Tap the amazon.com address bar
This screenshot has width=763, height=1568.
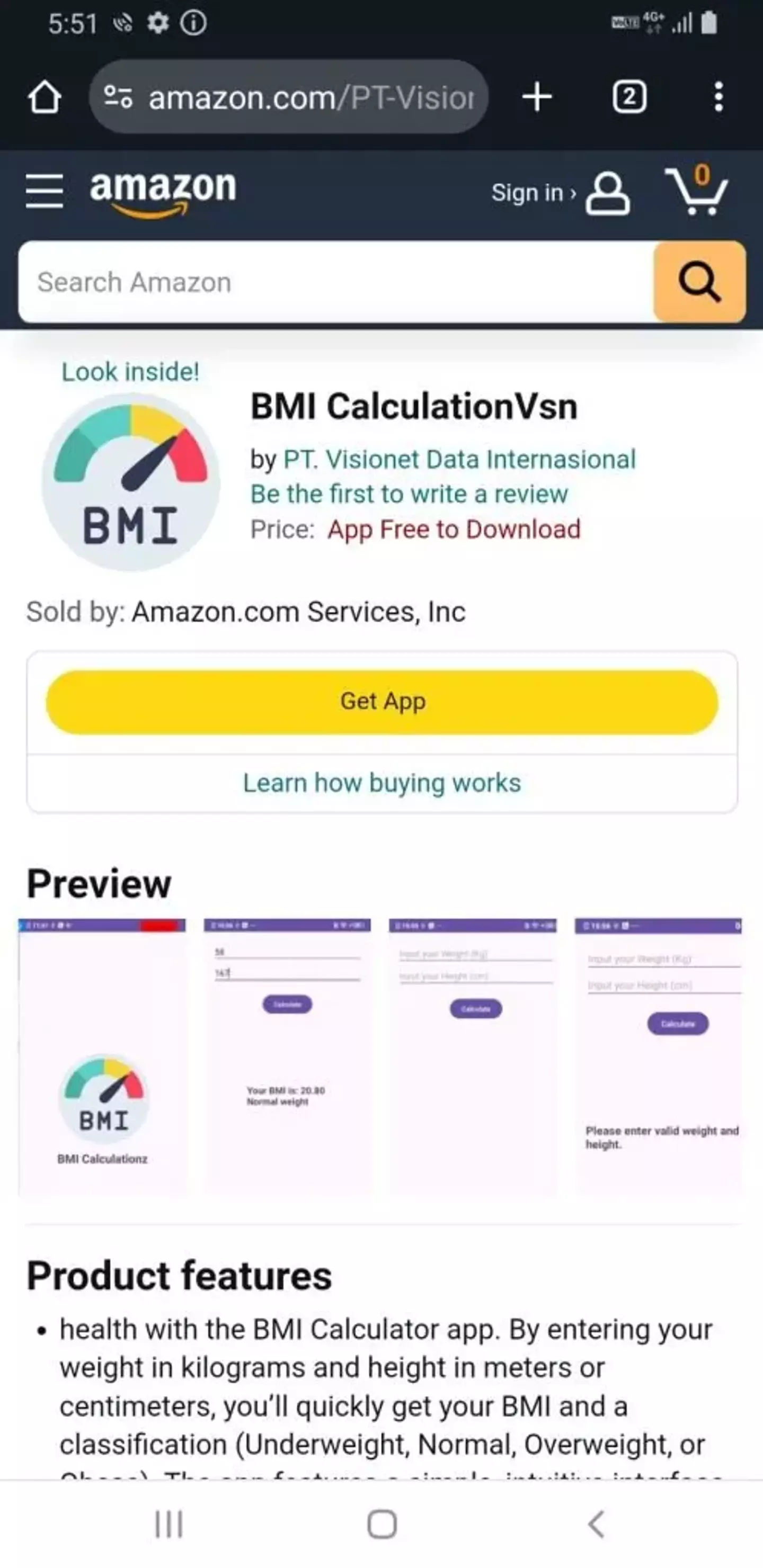coord(289,97)
